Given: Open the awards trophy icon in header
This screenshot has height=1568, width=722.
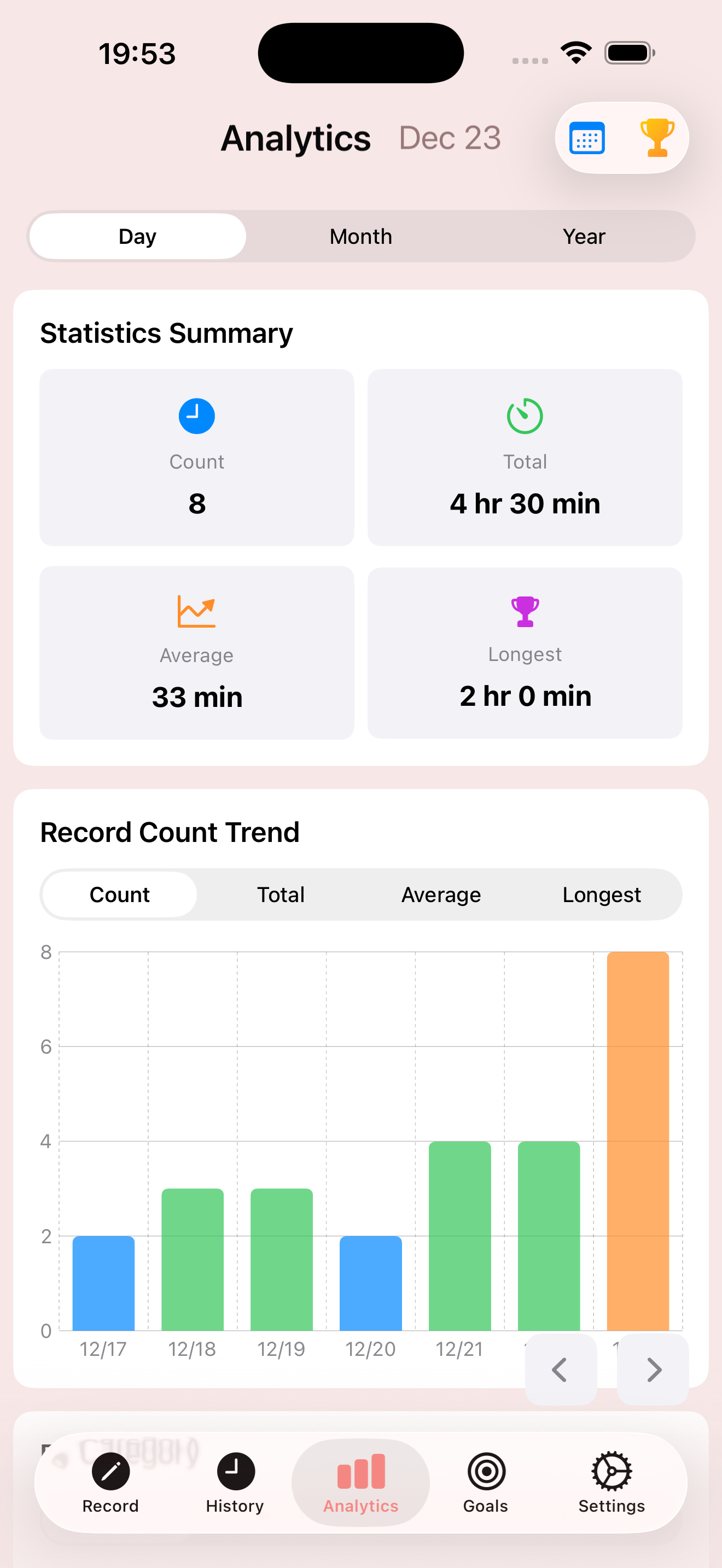Looking at the screenshot, I should pyautogui.click(x=656, y=138).
